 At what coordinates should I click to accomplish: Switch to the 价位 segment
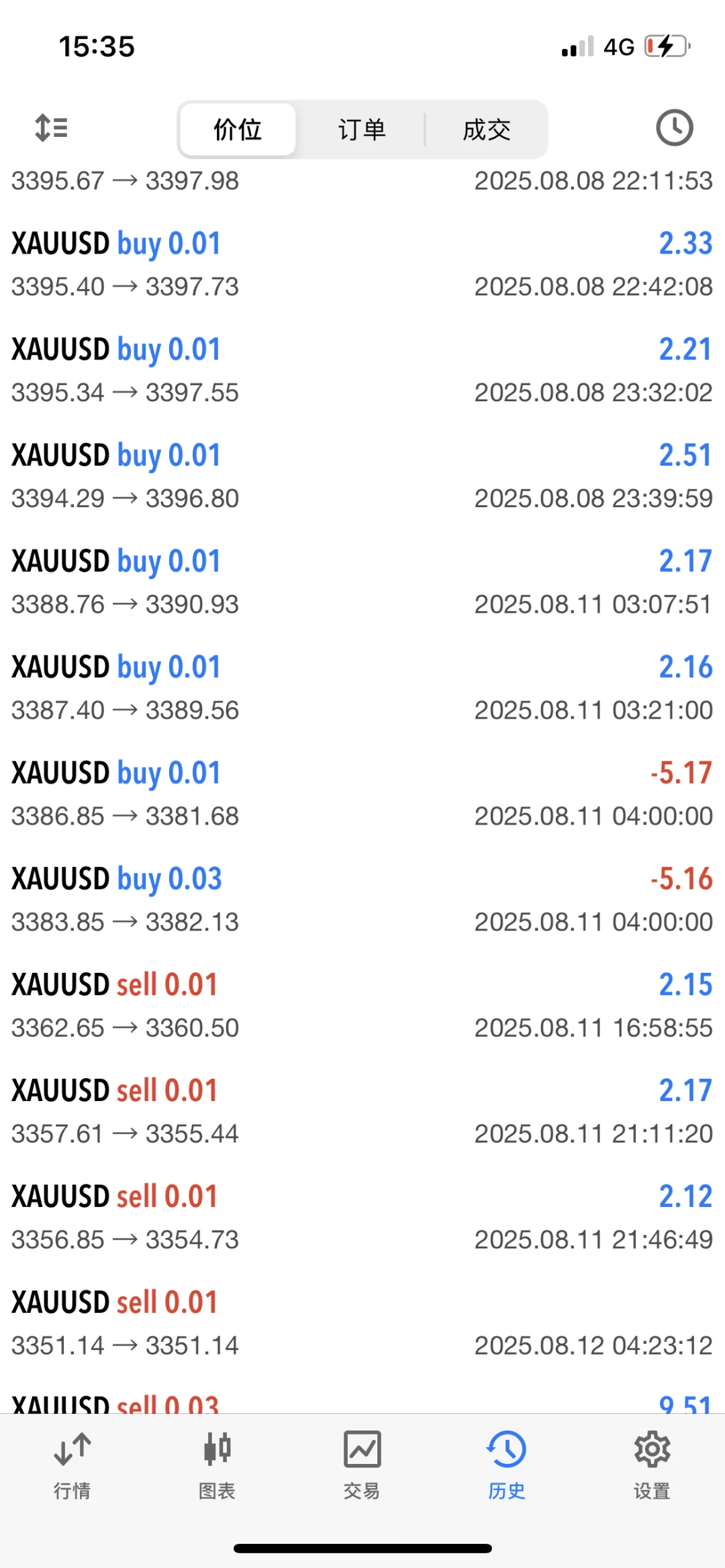click(238, 129)
